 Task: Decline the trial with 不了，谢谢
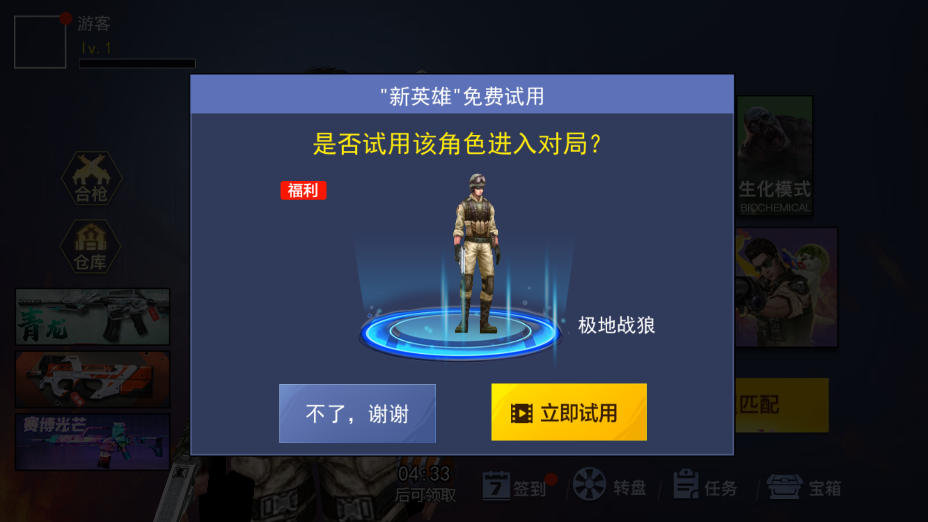[357, 413]
